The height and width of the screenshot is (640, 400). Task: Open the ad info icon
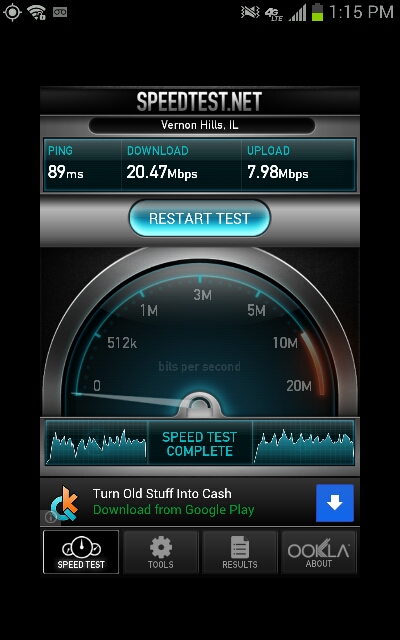tap(51, 518)
